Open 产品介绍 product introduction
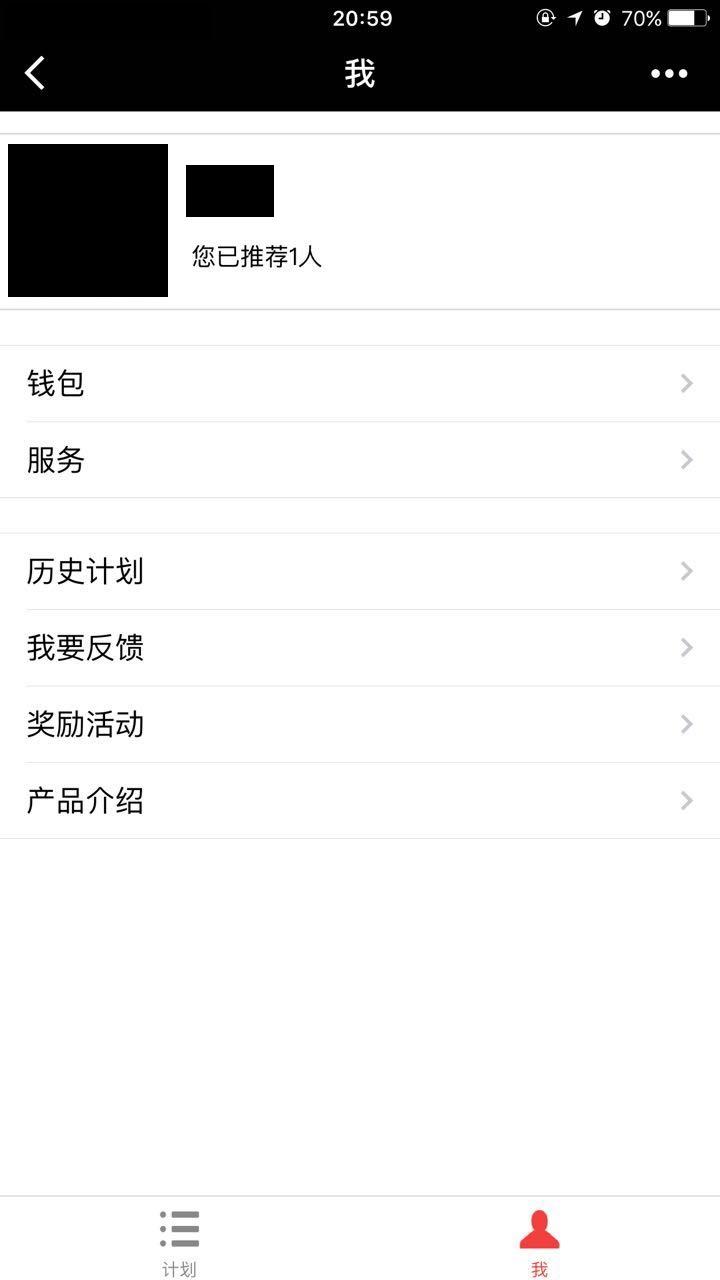The width and height of the screenshot is (720, 1280). click(x=360, y=801)
